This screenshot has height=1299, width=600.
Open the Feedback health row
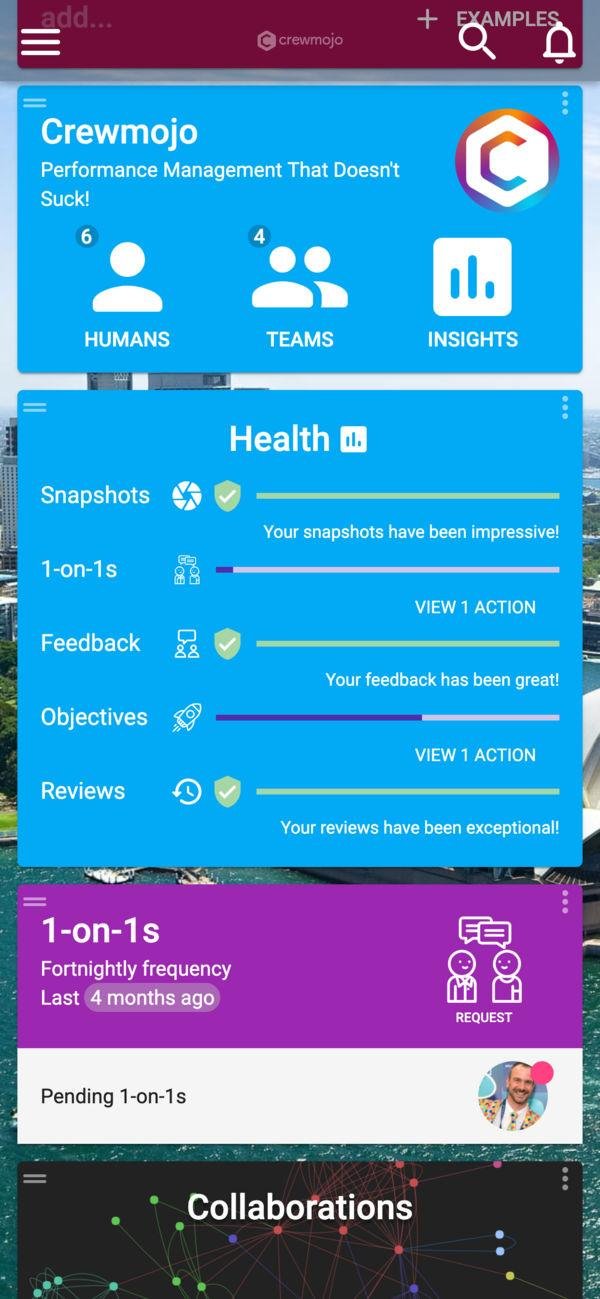90,643
